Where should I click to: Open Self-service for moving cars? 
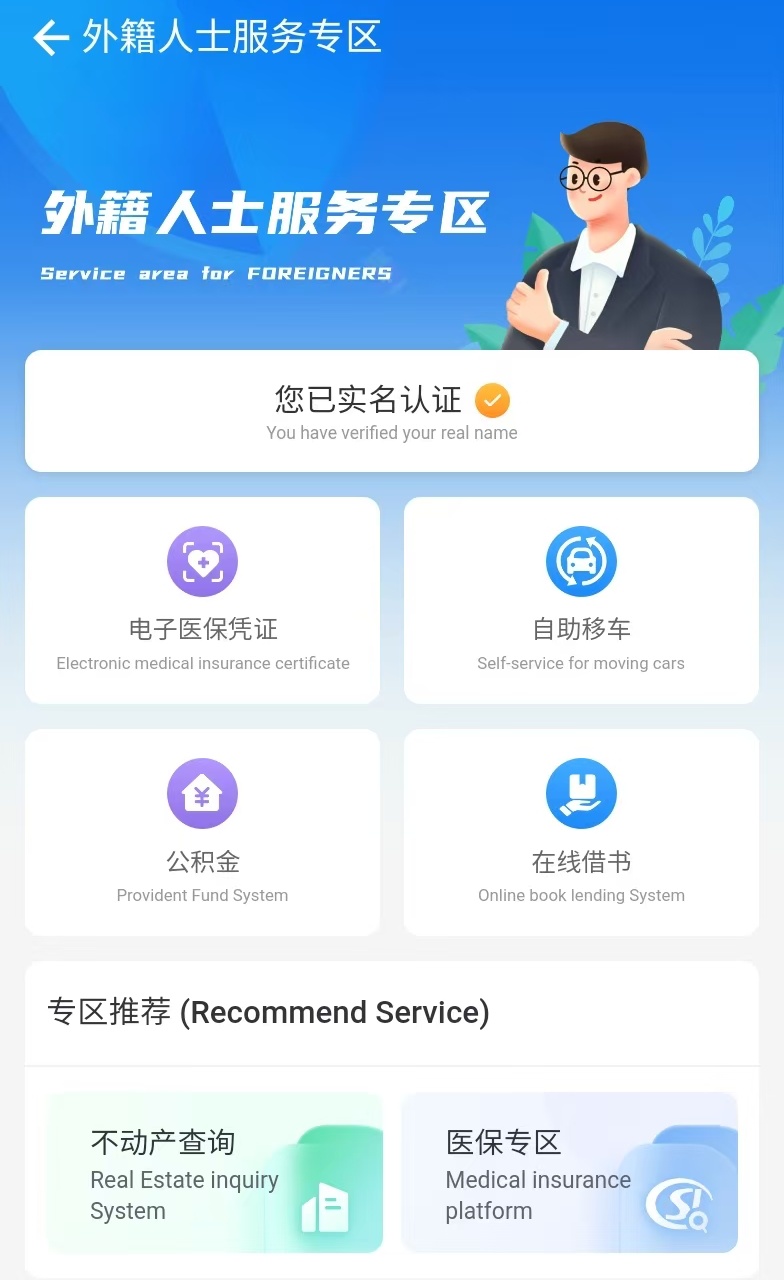tap(581, 601)
